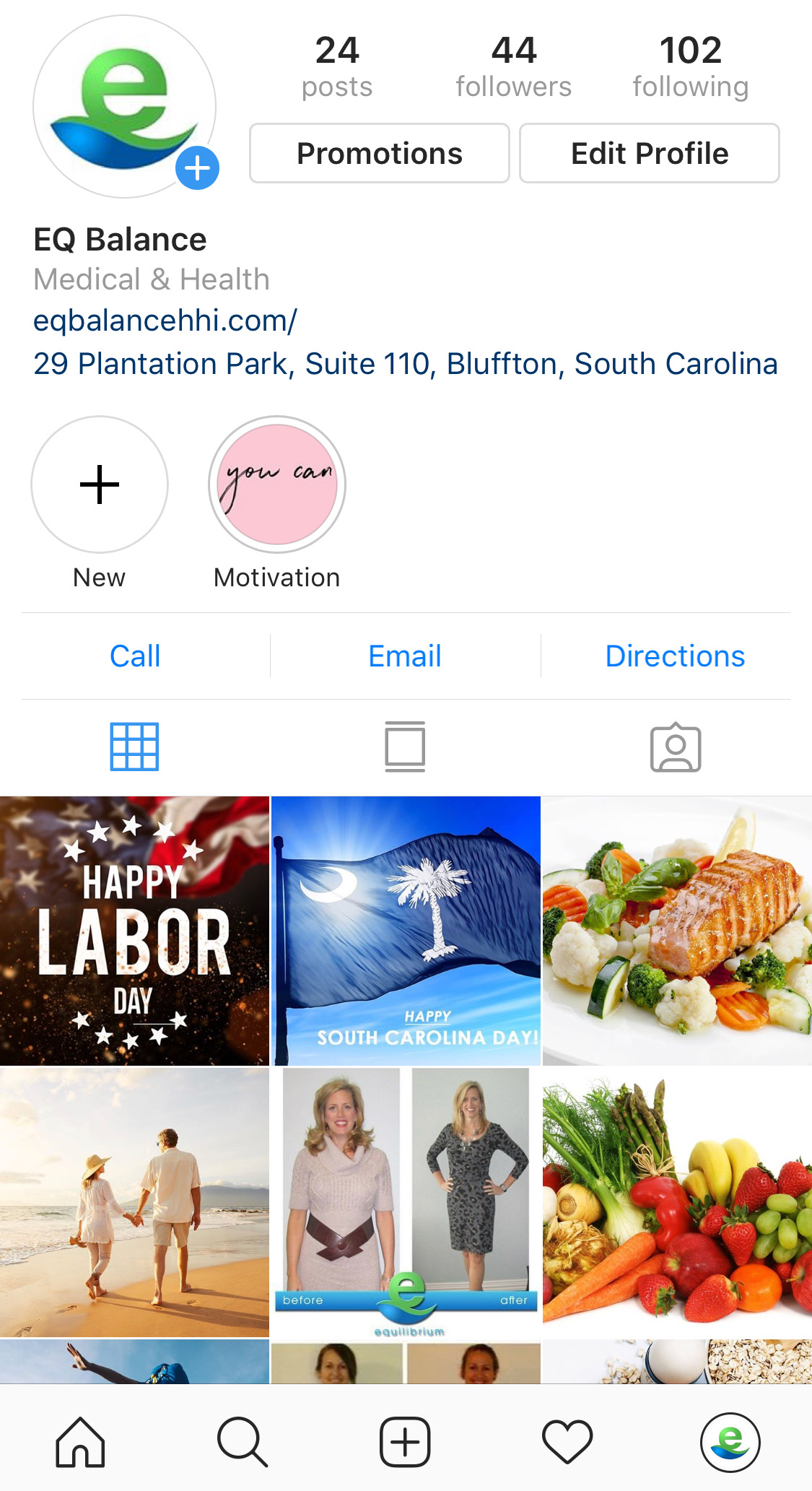Image resolution: width=812 pixels, height=1491 pixels.
Task: Create a new post
Action: [405, 1442]
